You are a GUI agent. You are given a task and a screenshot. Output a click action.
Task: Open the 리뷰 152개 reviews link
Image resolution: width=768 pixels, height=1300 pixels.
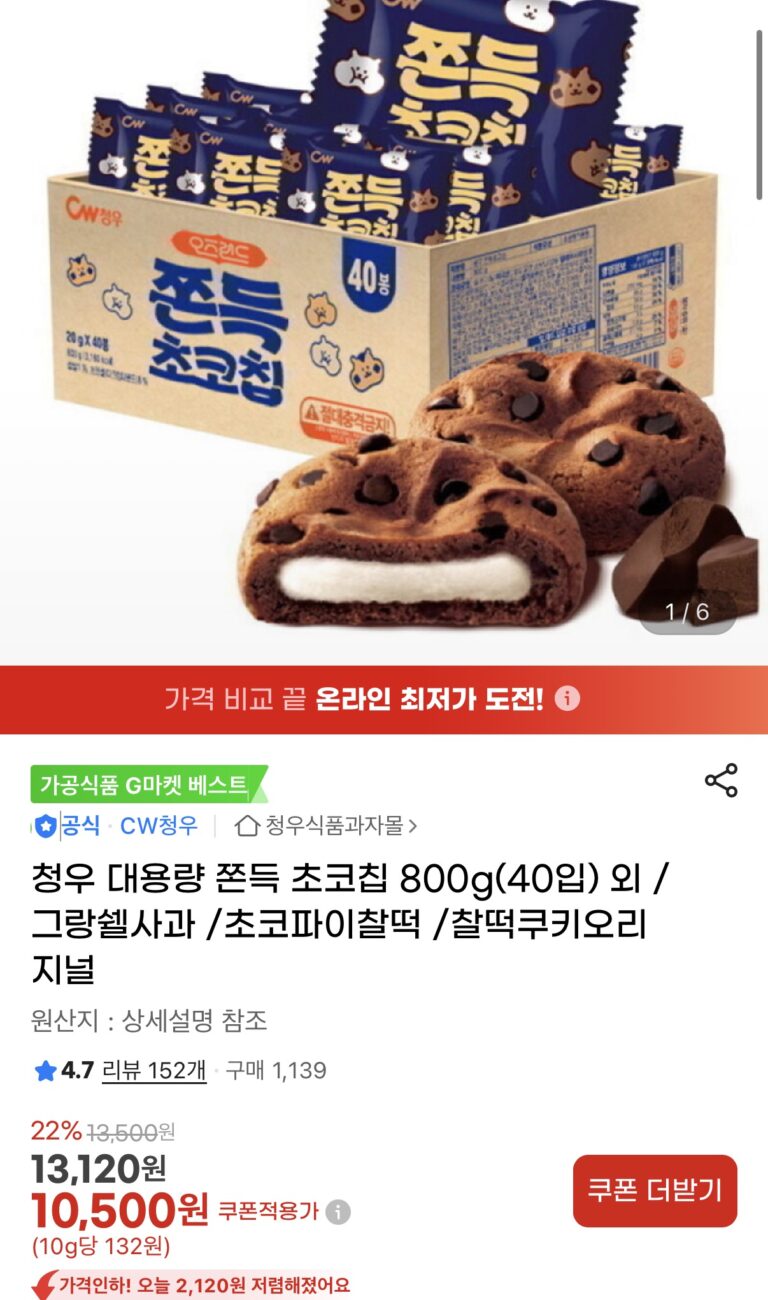(x=154, y=1071)
